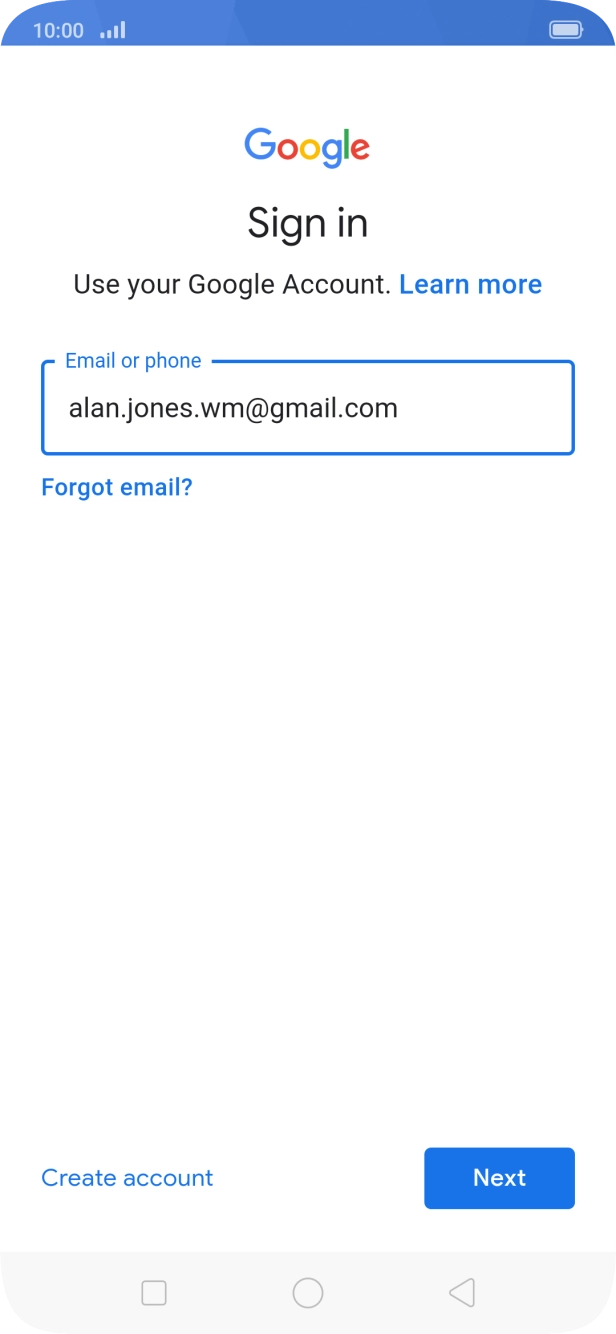Screen dimensions: 616x1334
Task: Select Create account
Action: [127, 1178]
